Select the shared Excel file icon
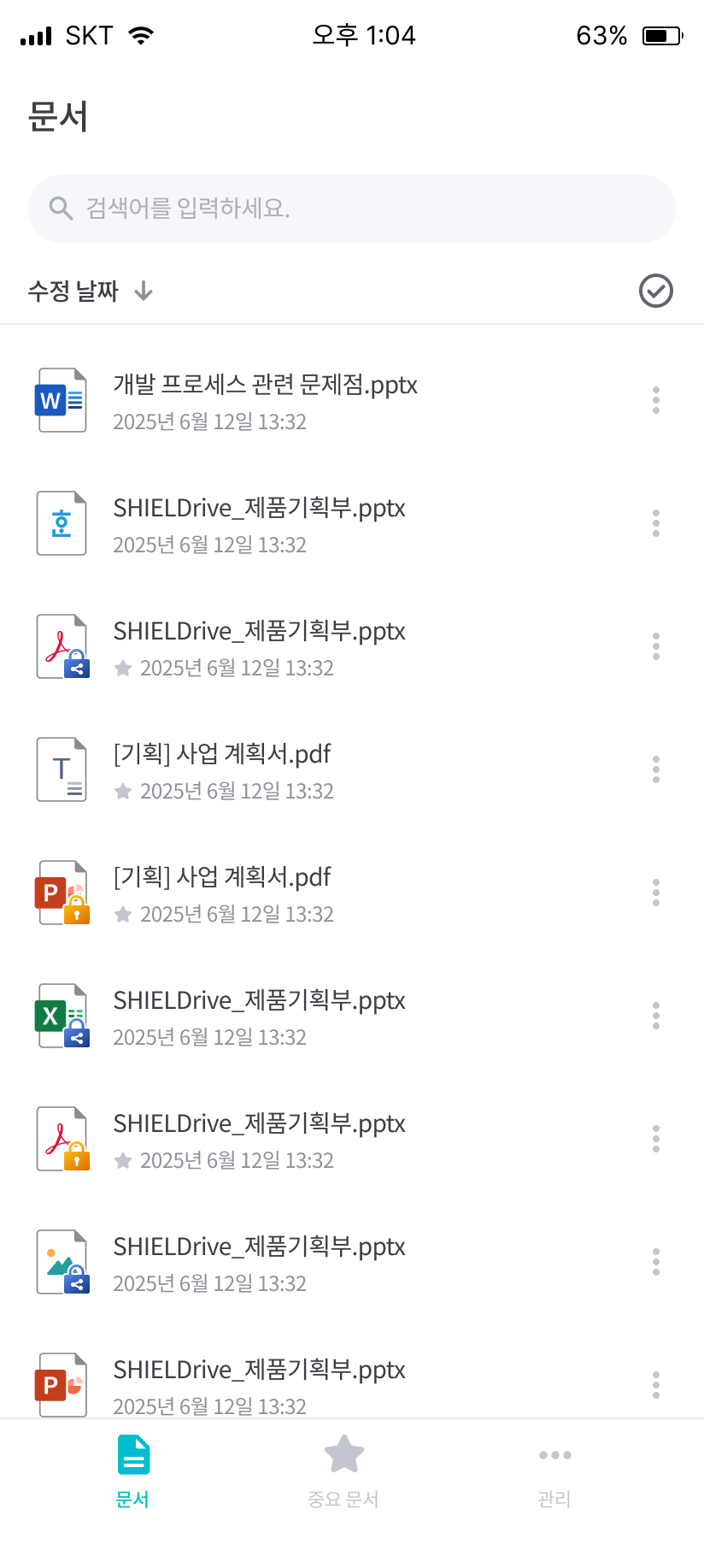The height and width of the screenshot is (1568, 704). pyautogui.click(x=62, y=1015)
